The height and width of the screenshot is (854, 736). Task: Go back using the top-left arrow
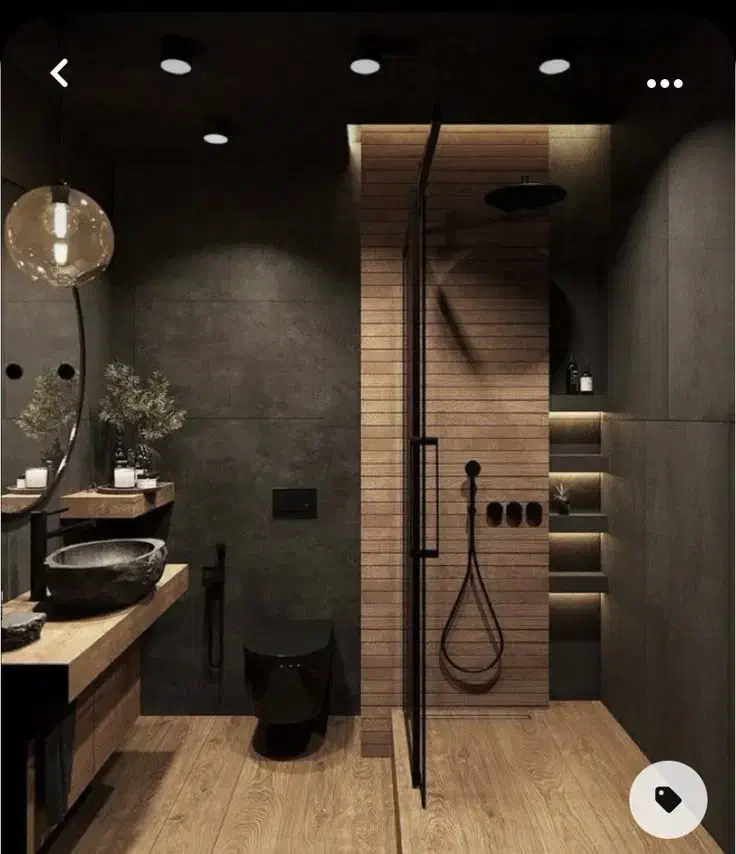(x=60, y=73)
